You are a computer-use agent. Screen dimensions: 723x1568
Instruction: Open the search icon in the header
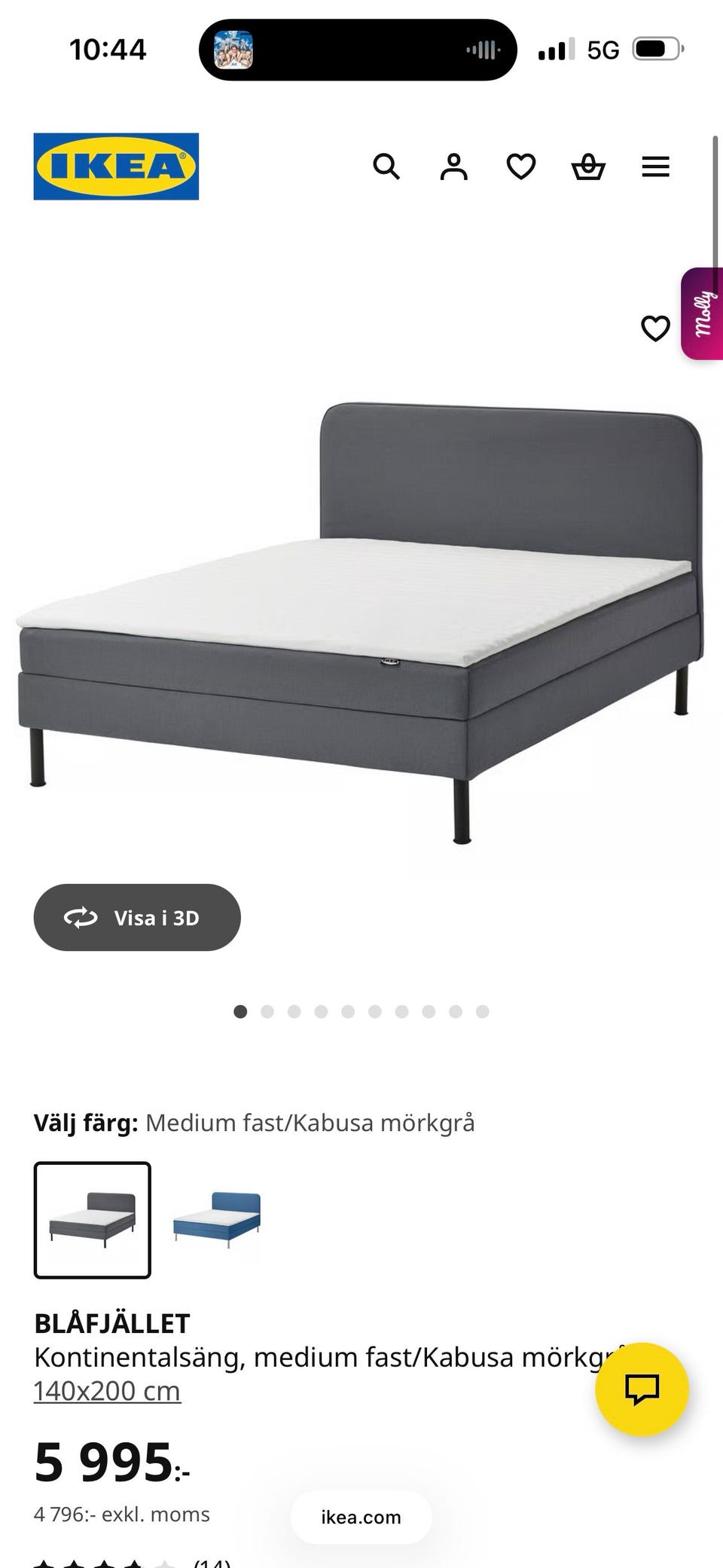click(x=386, y=167)
